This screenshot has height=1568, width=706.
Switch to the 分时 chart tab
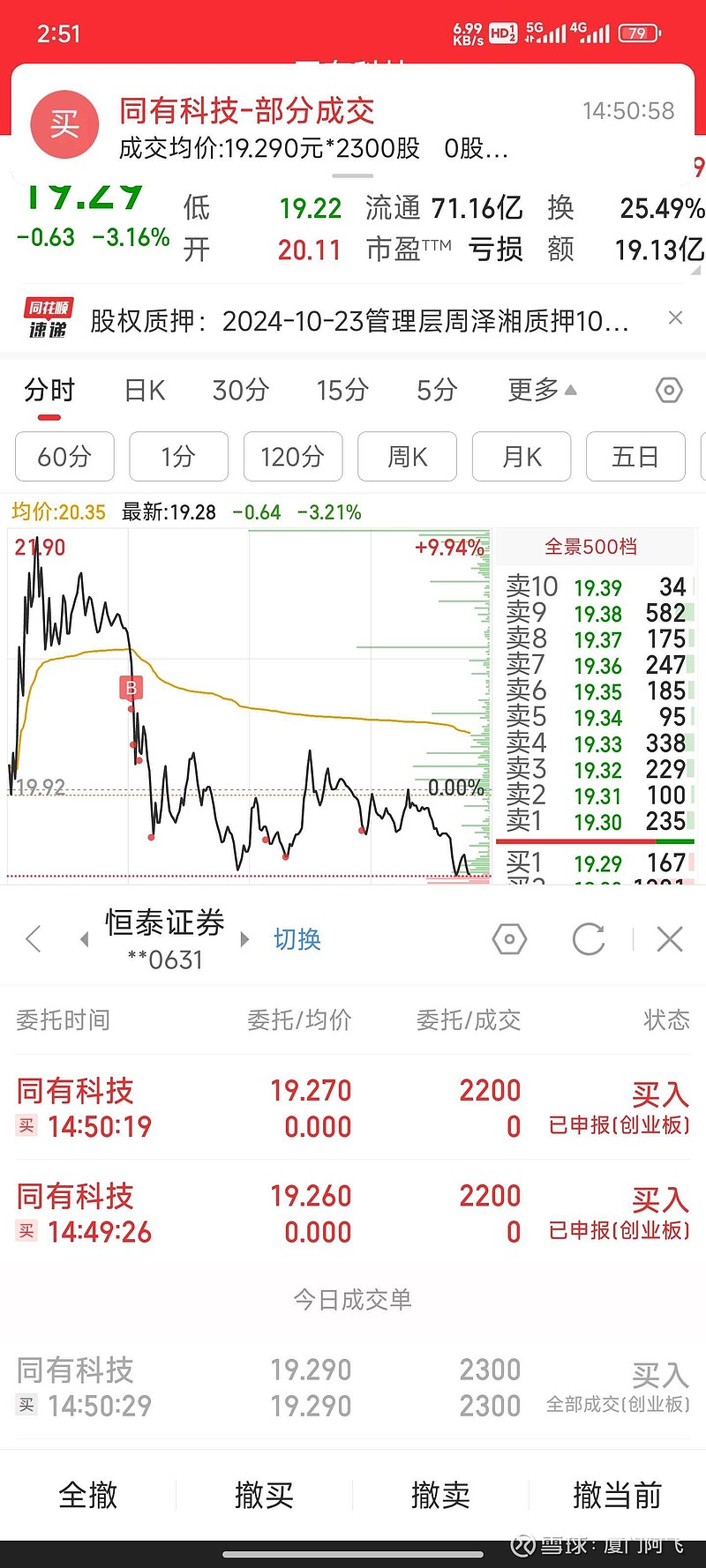point(50,390)
